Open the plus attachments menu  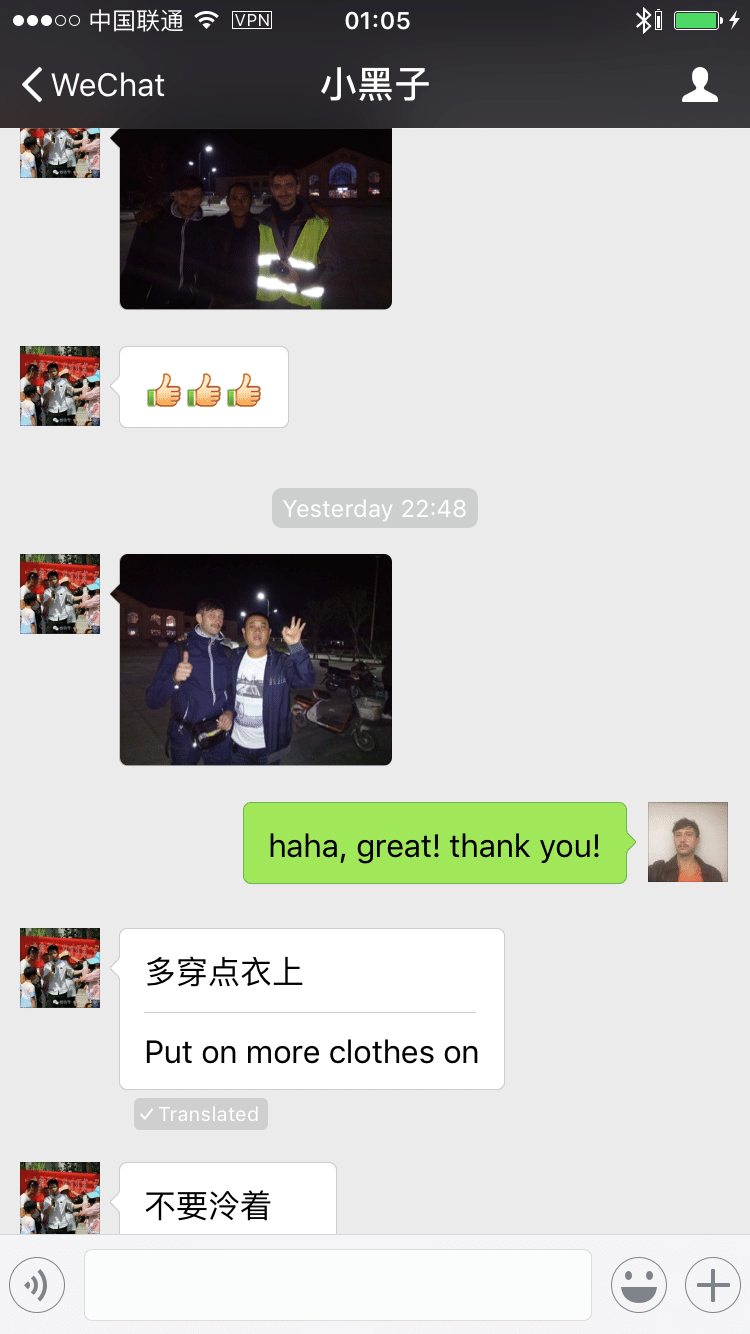(712, 1285)
